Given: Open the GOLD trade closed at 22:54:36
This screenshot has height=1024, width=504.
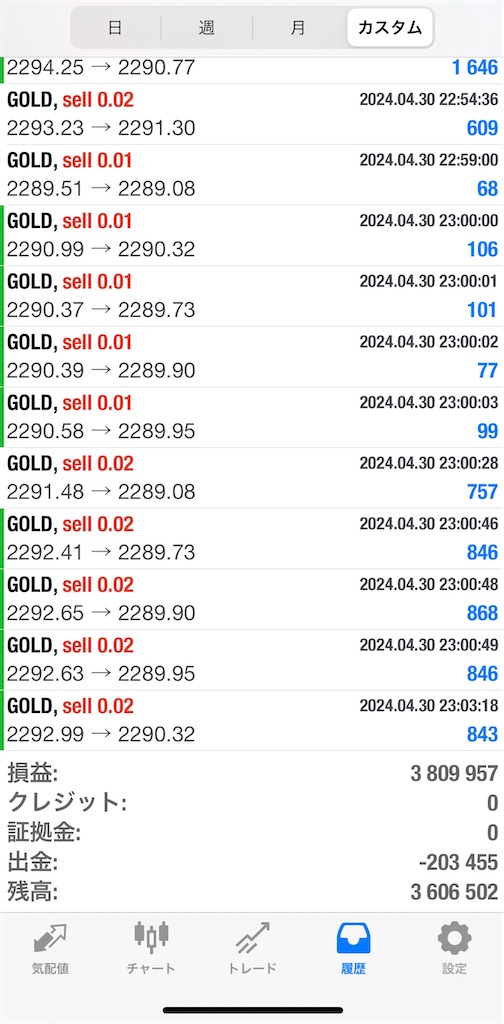Looking at the screenshot, I should tap(252, 114).
